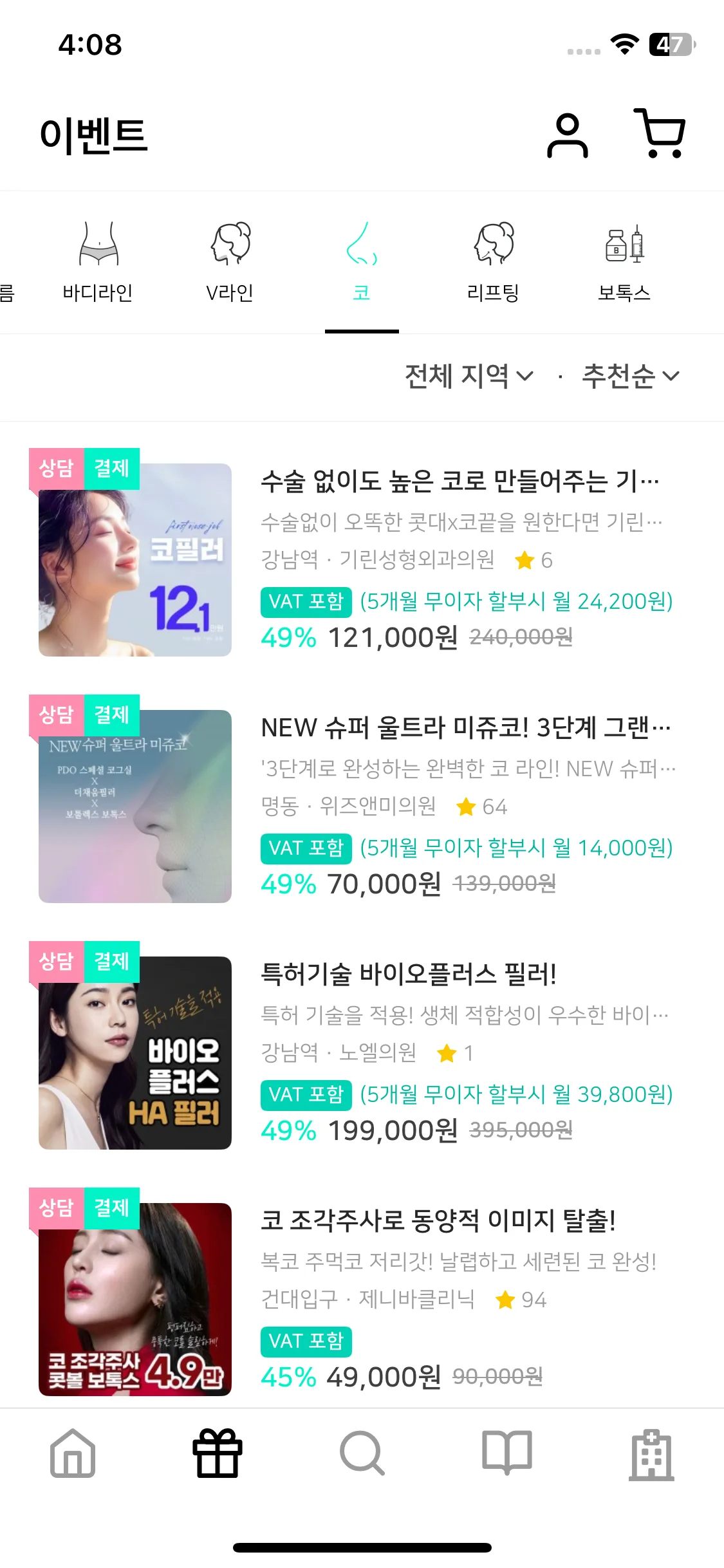724x1568 pixels.
Task: Open the 추천순 sort dropdown
Action: (630, 376)
